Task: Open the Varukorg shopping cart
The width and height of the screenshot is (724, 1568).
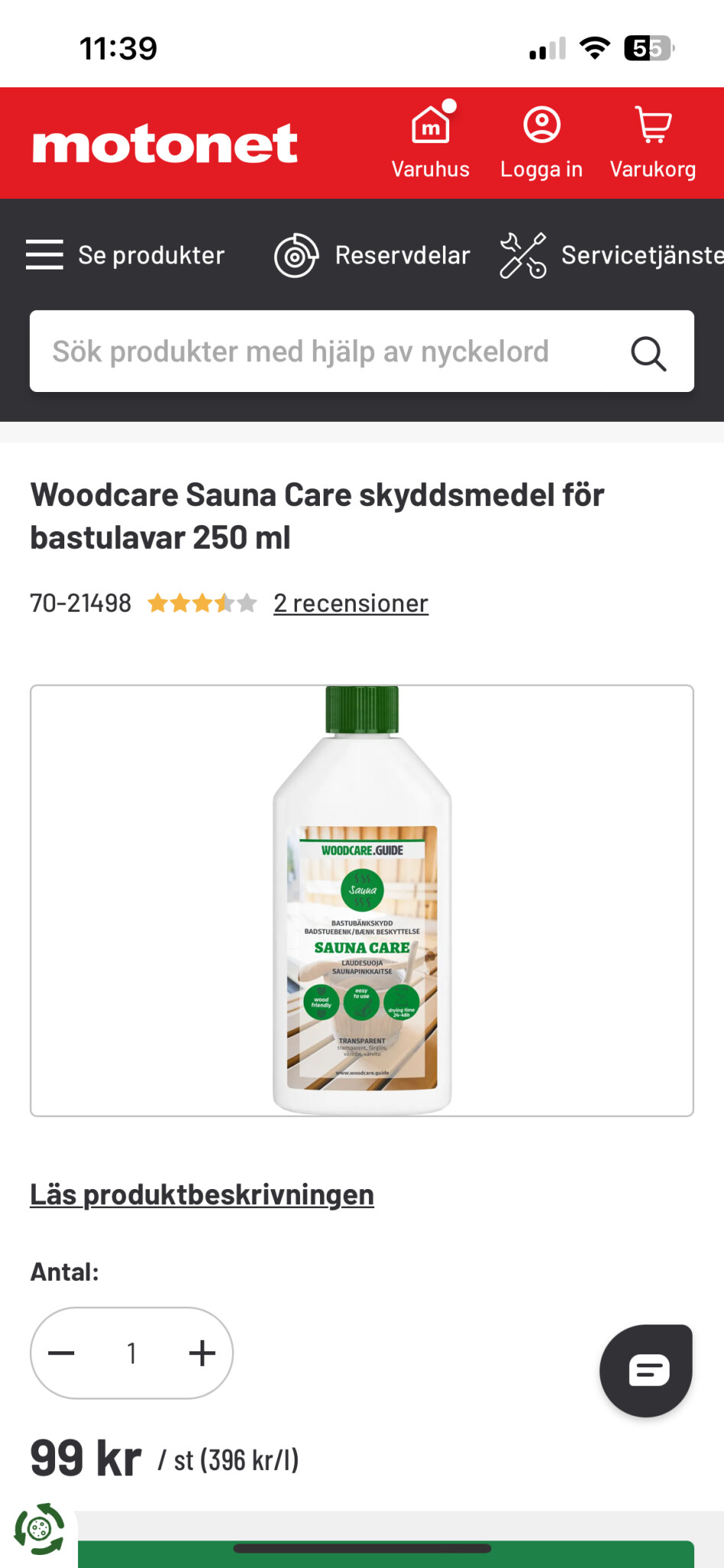Action: tap(652, 142)
